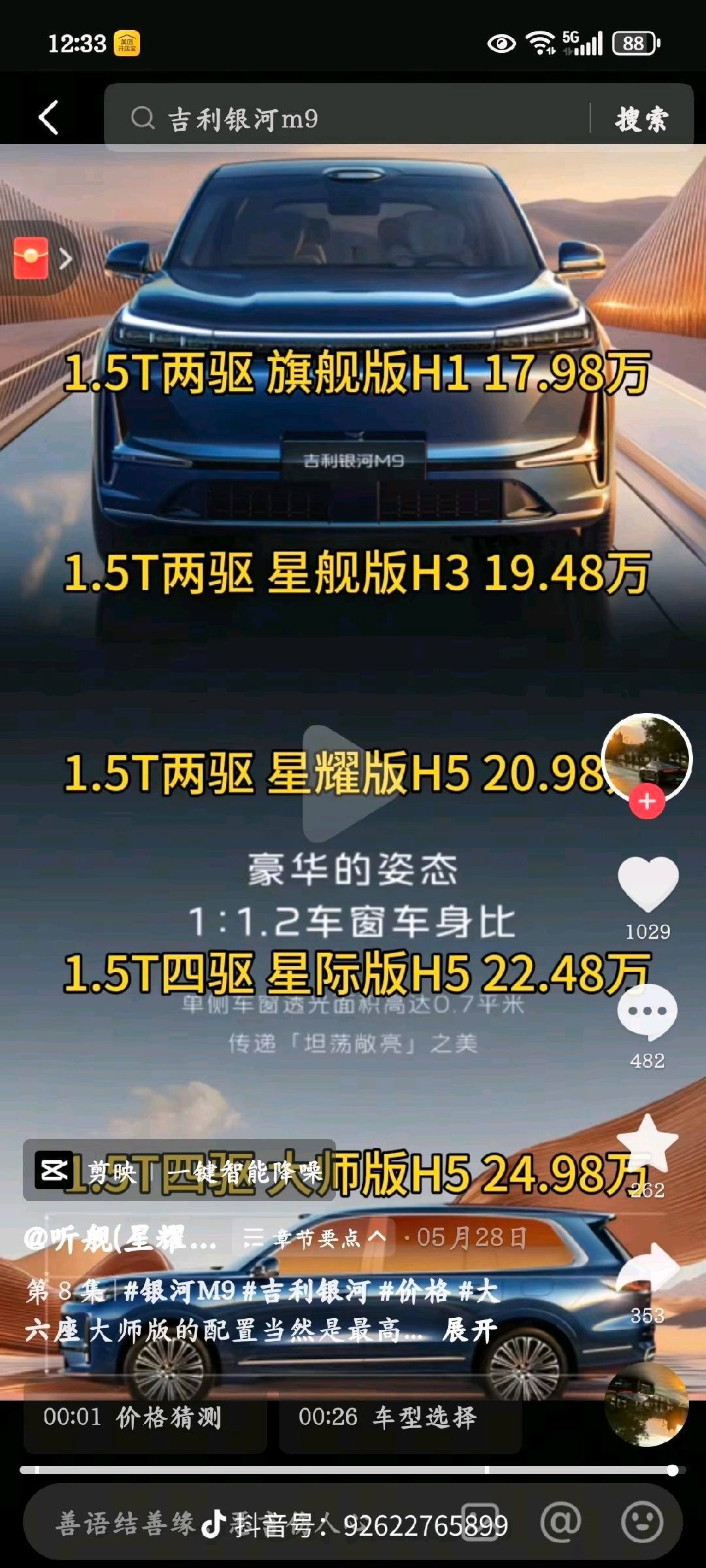Open the comments bubble
This screenshot has height=1568, width=706.
click(x=647, y=1013)
